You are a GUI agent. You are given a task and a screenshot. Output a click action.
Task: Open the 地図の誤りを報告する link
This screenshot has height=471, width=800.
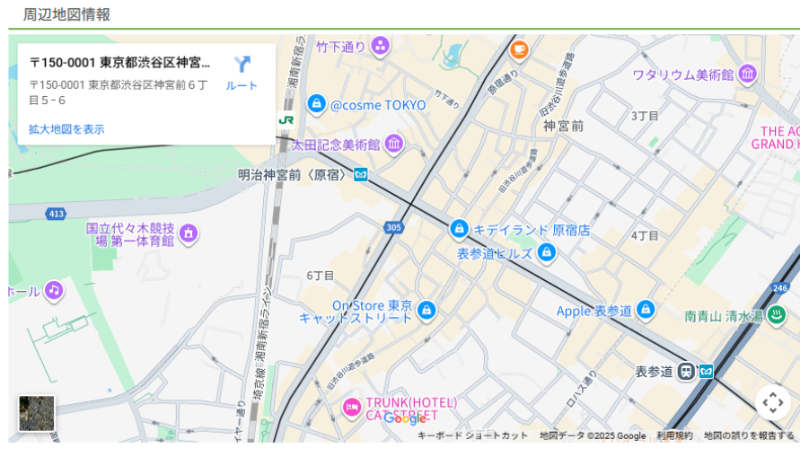[748, 436]
